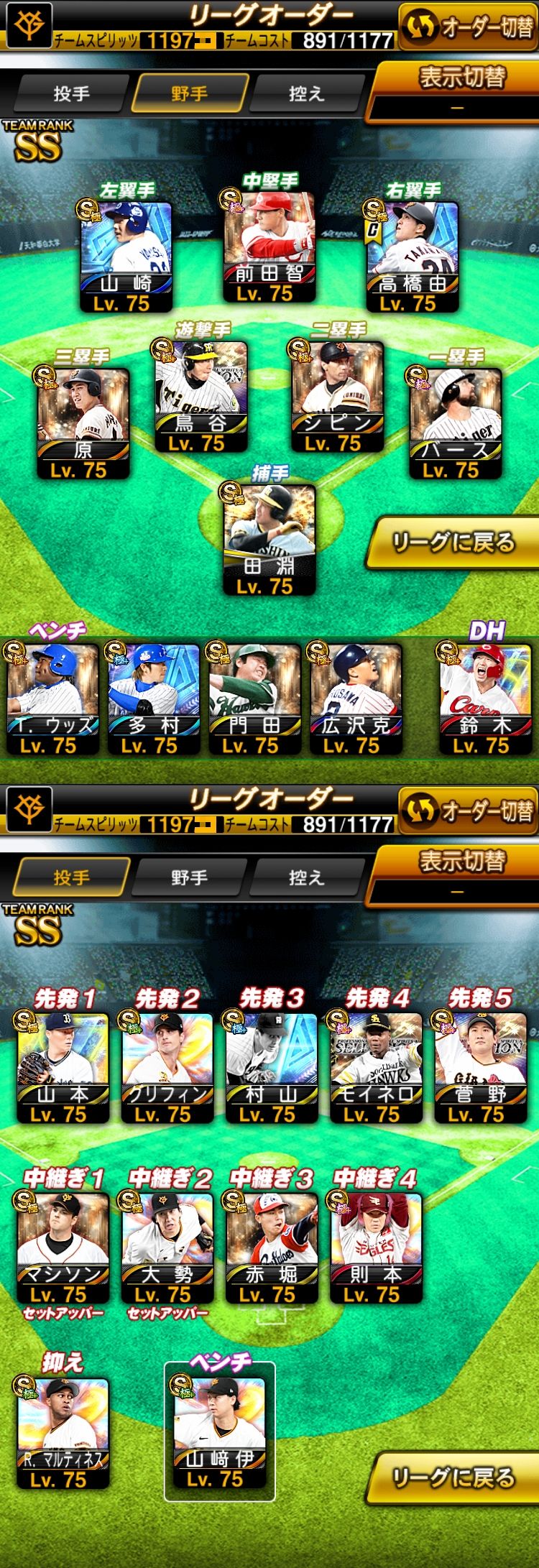Select reliever 大勢's pitcher card
This screenshot has width=539, height=1568.
click(x=167, y=1245)
